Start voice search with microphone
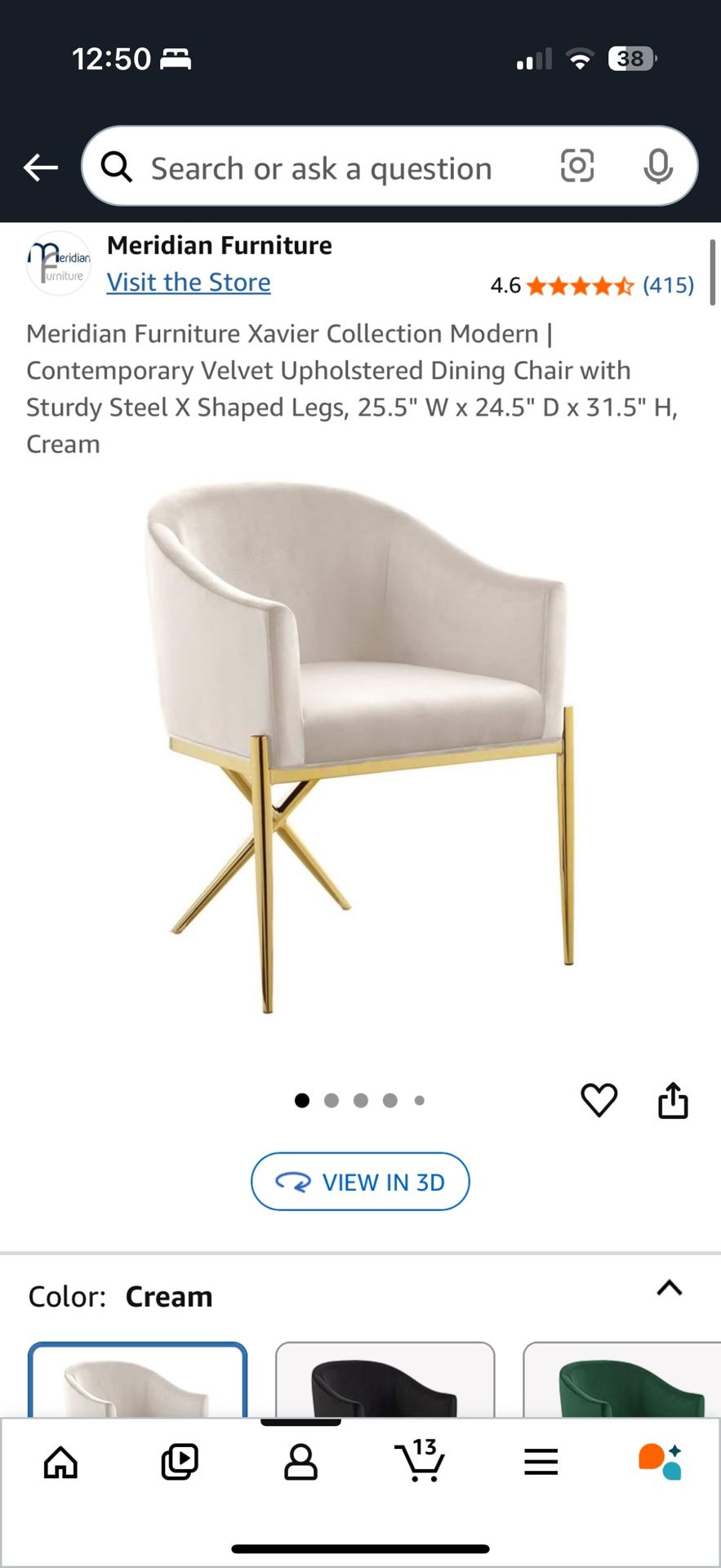 [x=657, y=167]
